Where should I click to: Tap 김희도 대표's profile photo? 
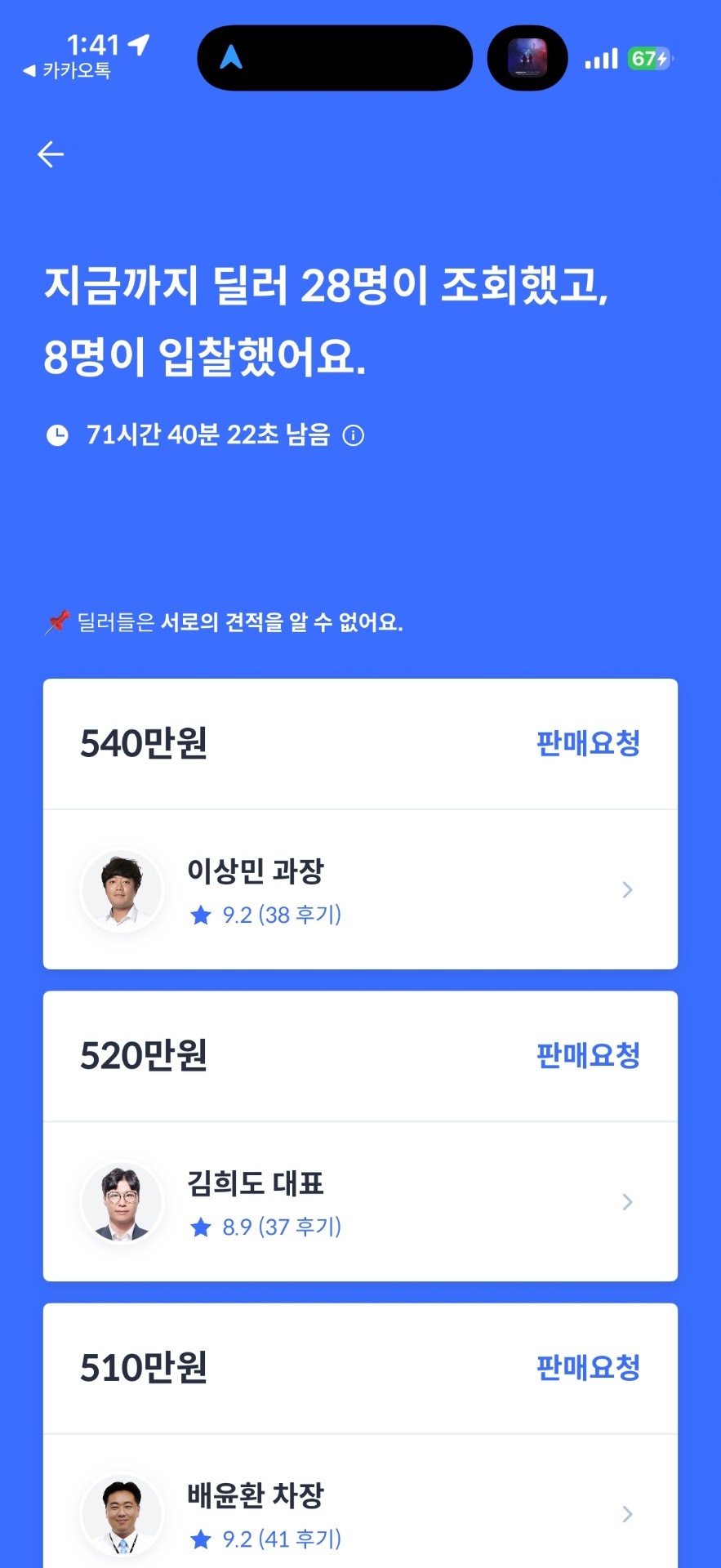coord(122,1201)
